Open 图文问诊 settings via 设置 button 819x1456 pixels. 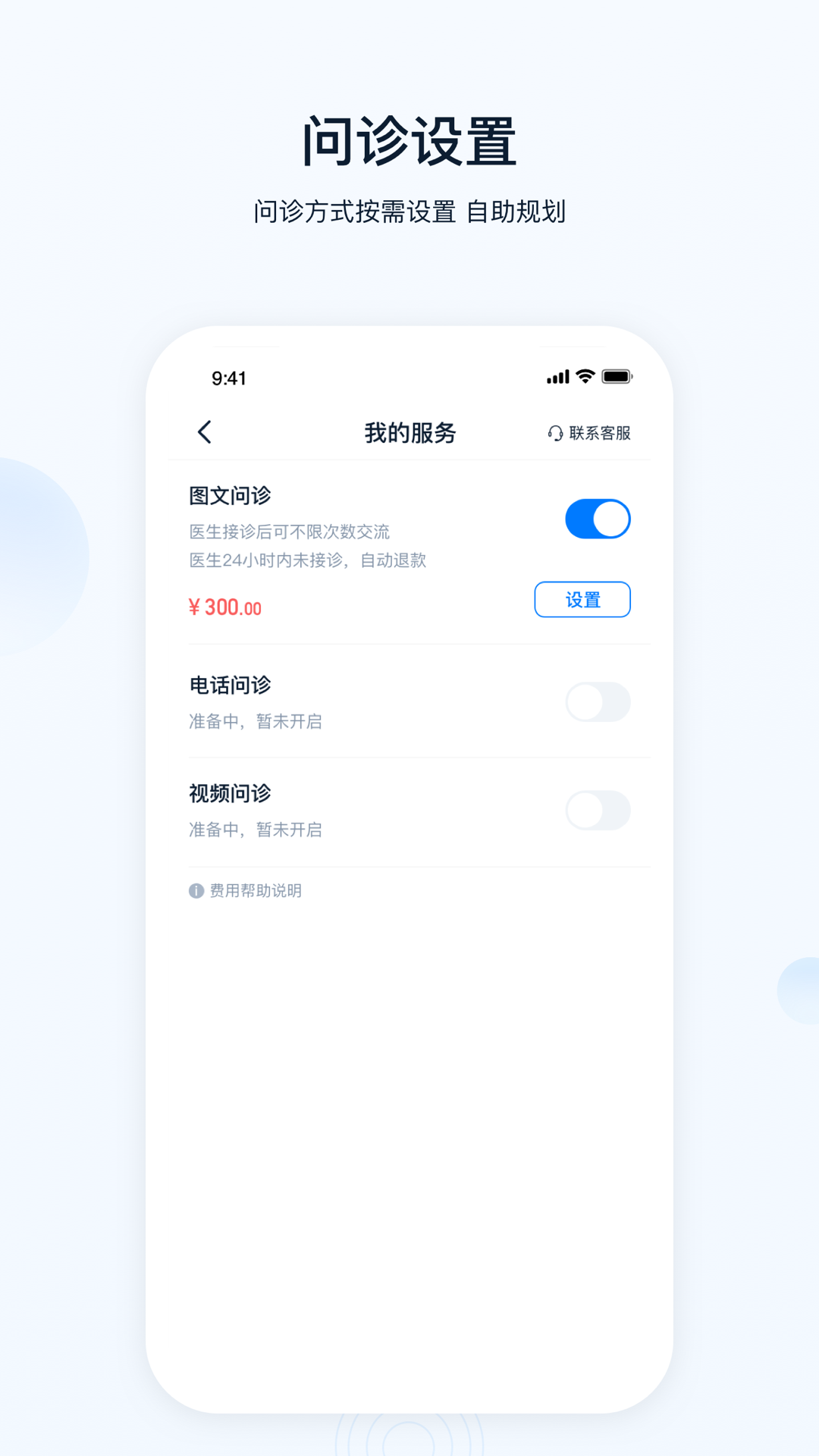(x=582, y=599)
